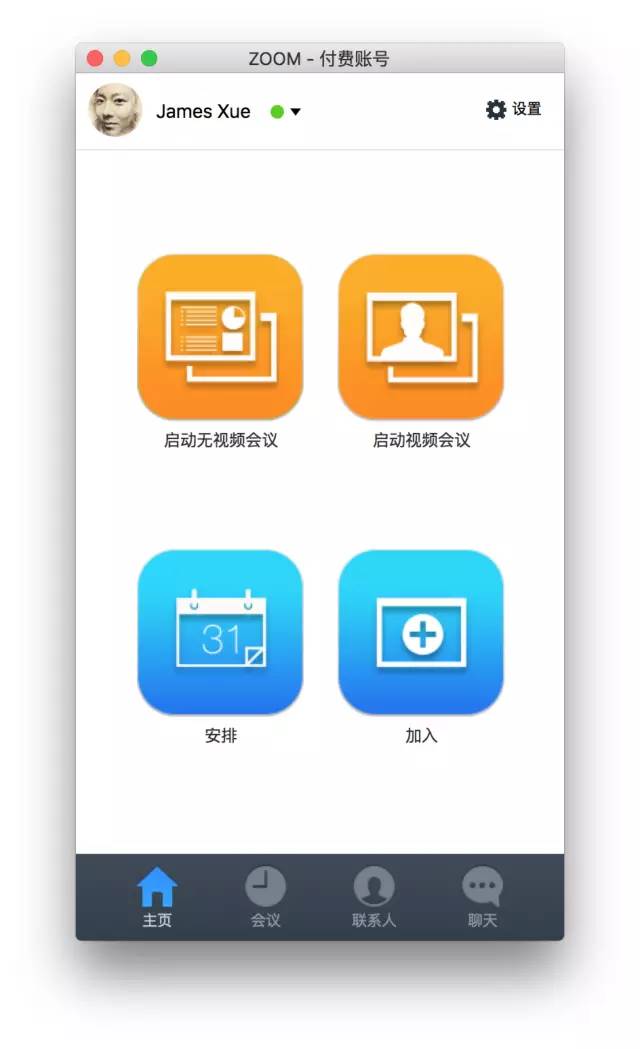Expand the status dropdown next to James Xue
640x1049 pixels.
coord(295,112)
